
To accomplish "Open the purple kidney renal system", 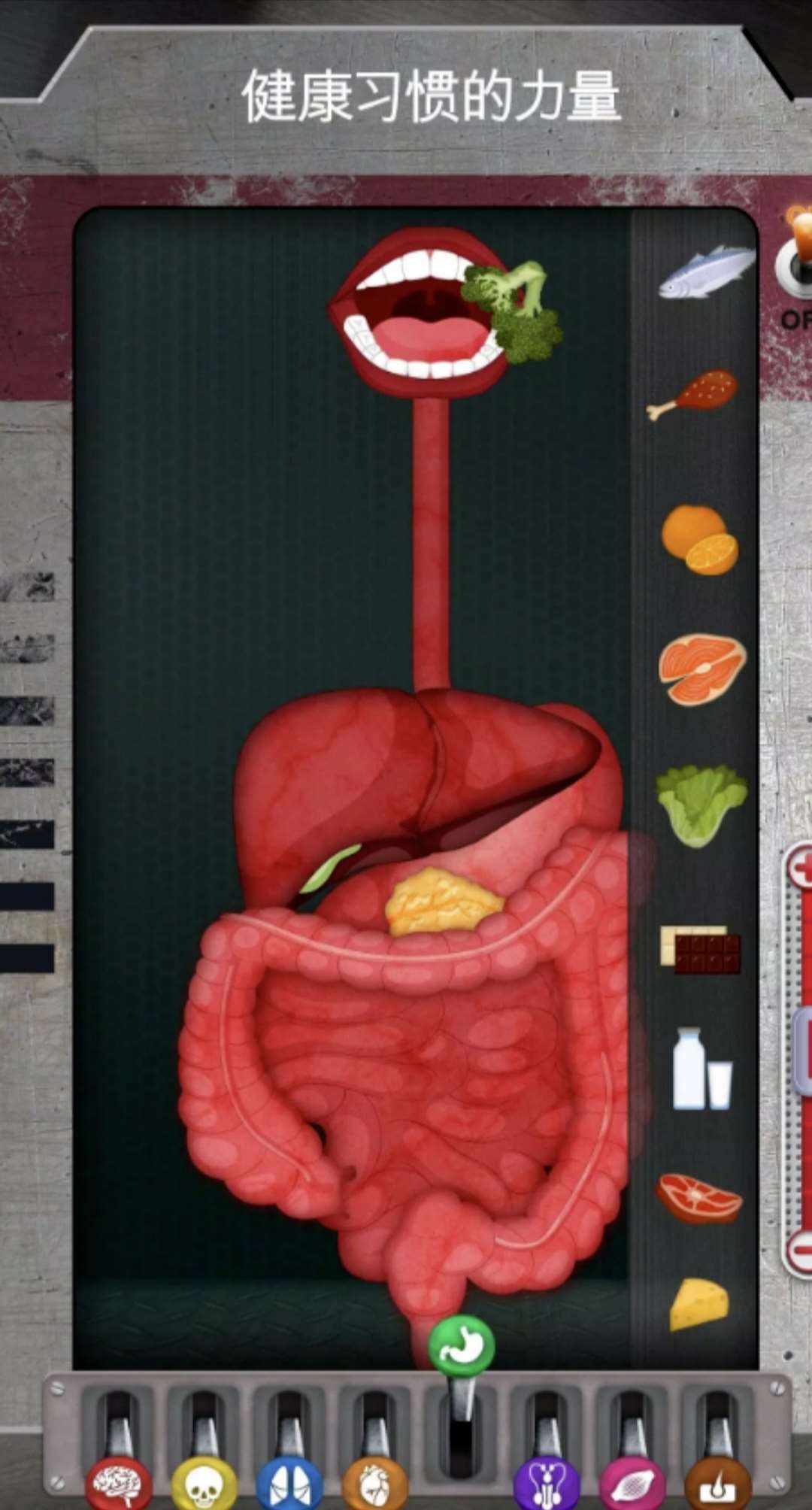I will point(547,1483).
